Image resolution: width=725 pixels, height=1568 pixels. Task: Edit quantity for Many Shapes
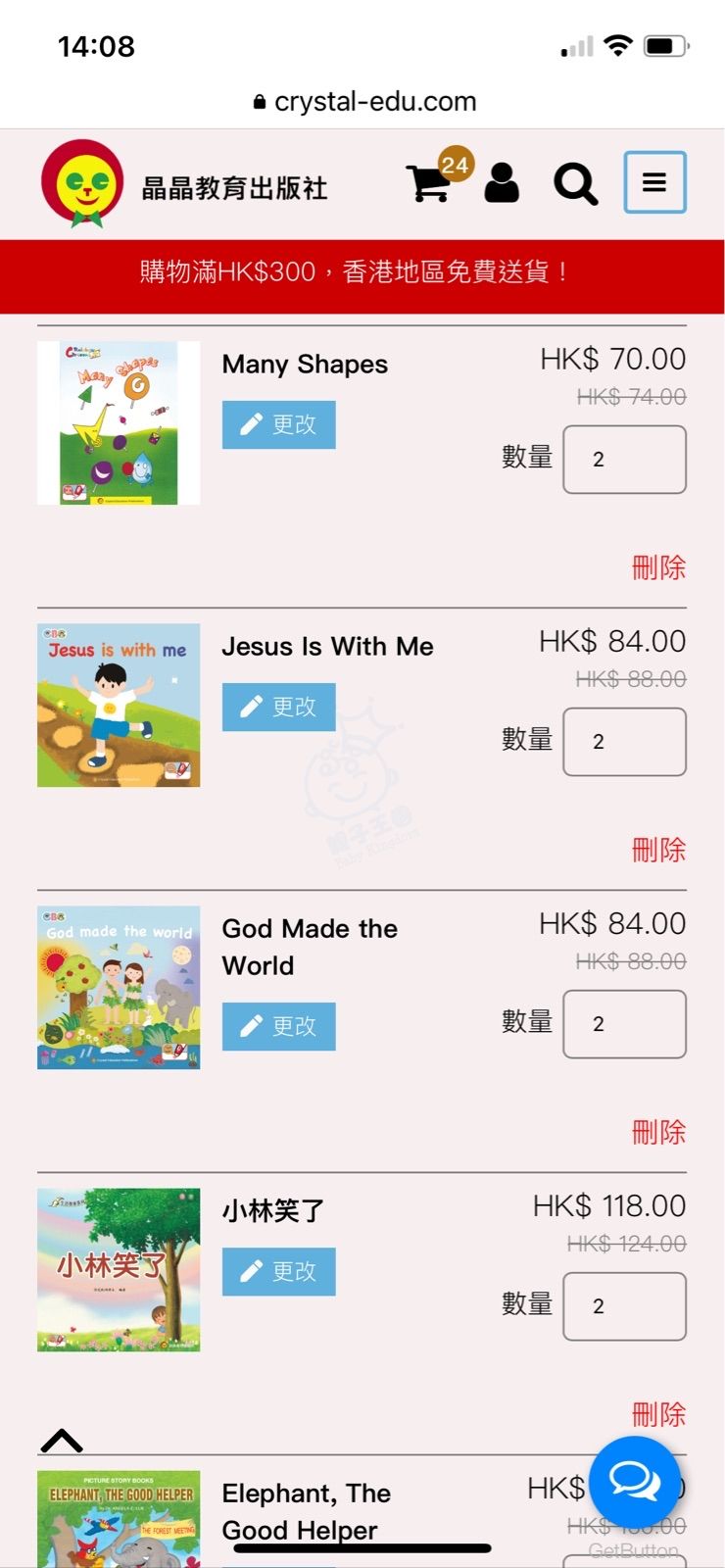coord(624,460)
